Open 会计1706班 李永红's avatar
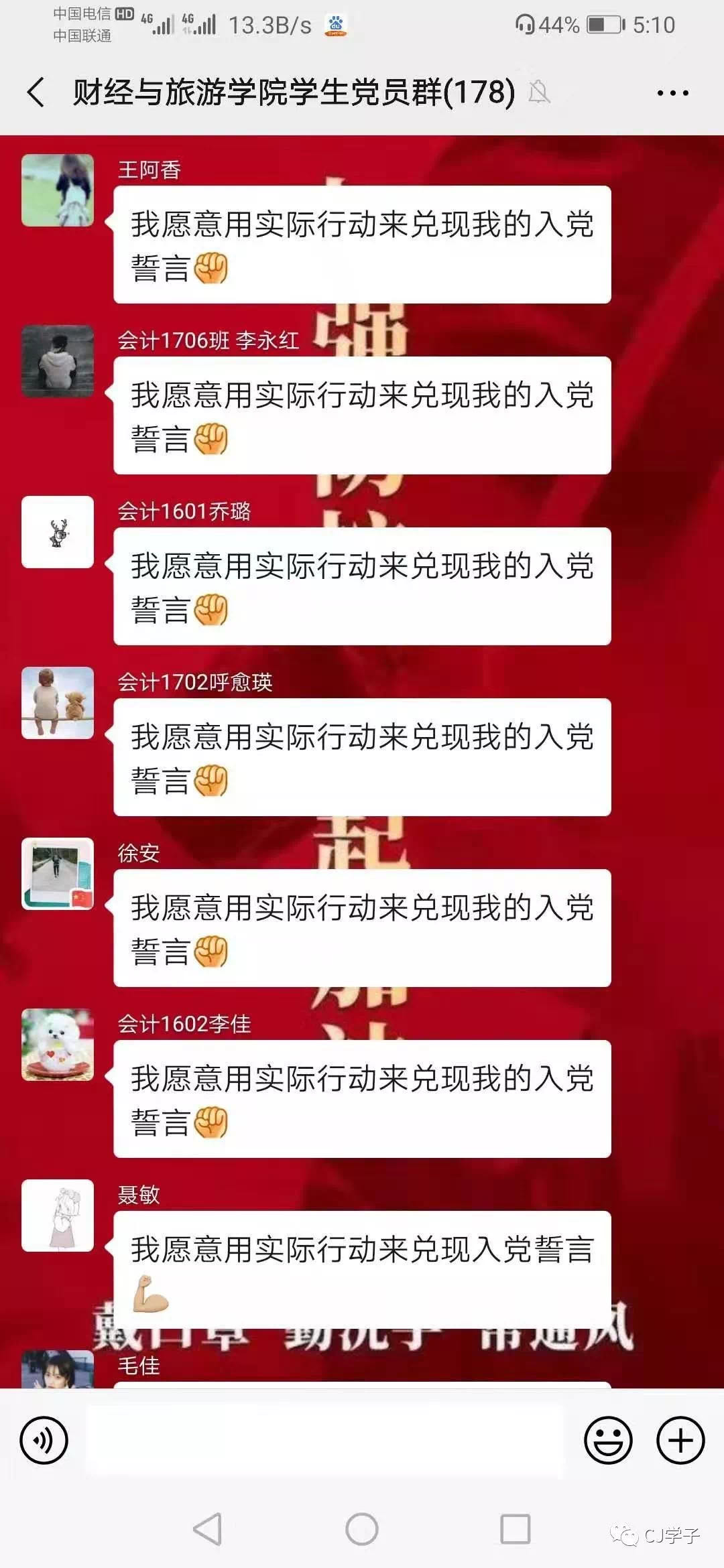 (58, 361)
